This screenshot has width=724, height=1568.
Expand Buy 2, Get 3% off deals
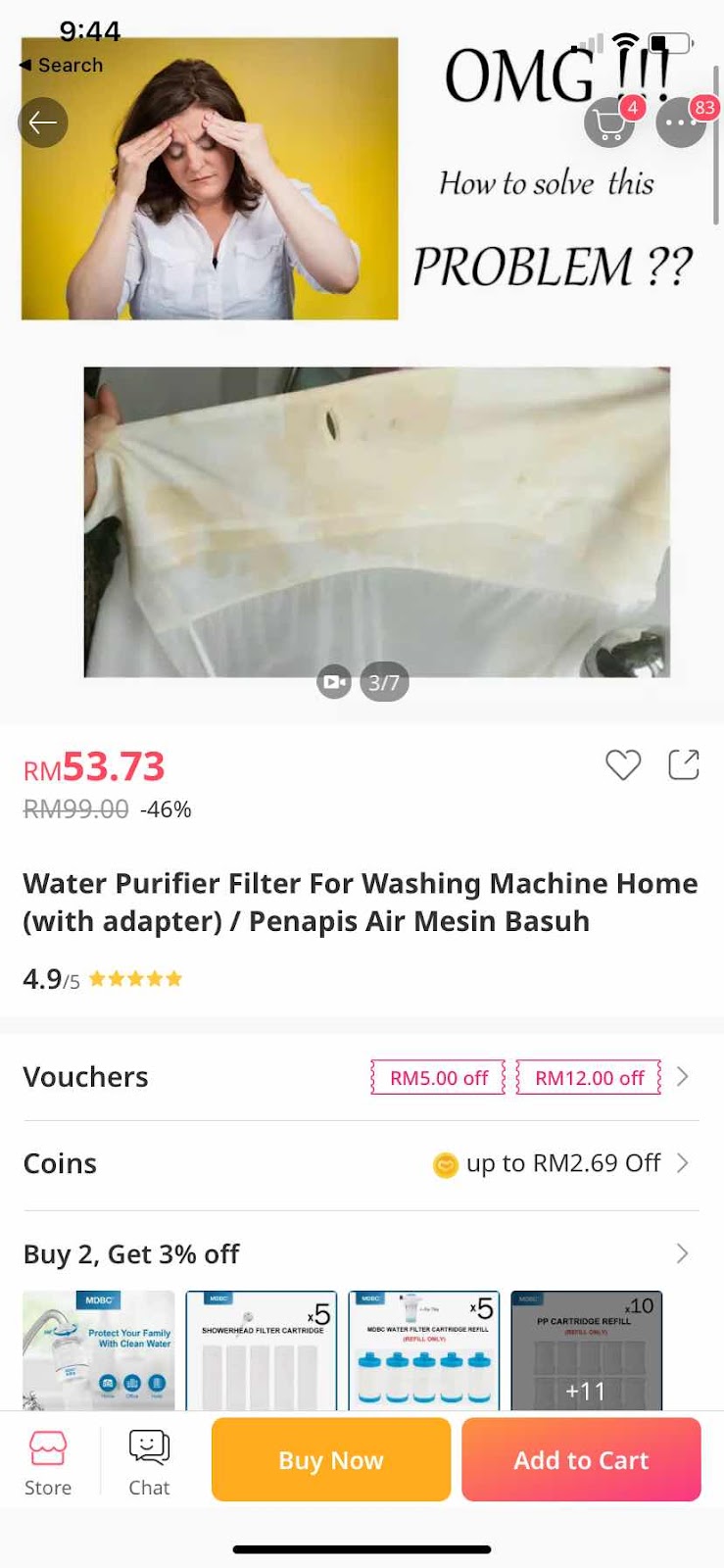click(361, 1253)
